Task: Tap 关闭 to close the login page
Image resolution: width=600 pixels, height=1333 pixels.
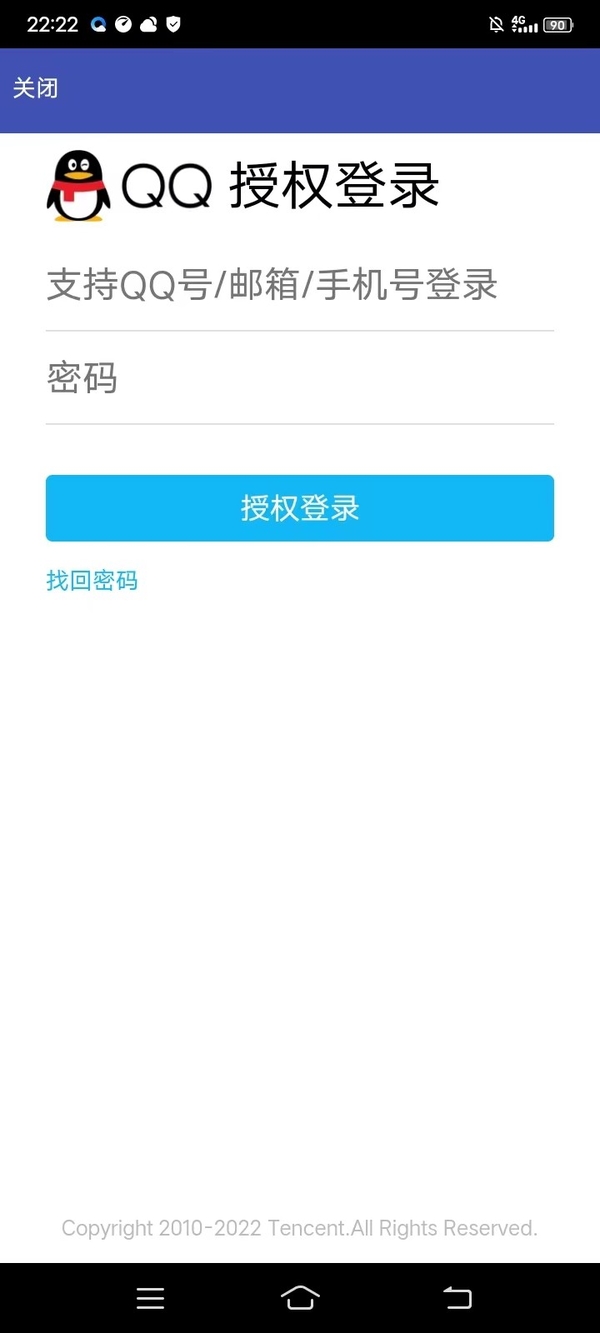Action: 35,88
